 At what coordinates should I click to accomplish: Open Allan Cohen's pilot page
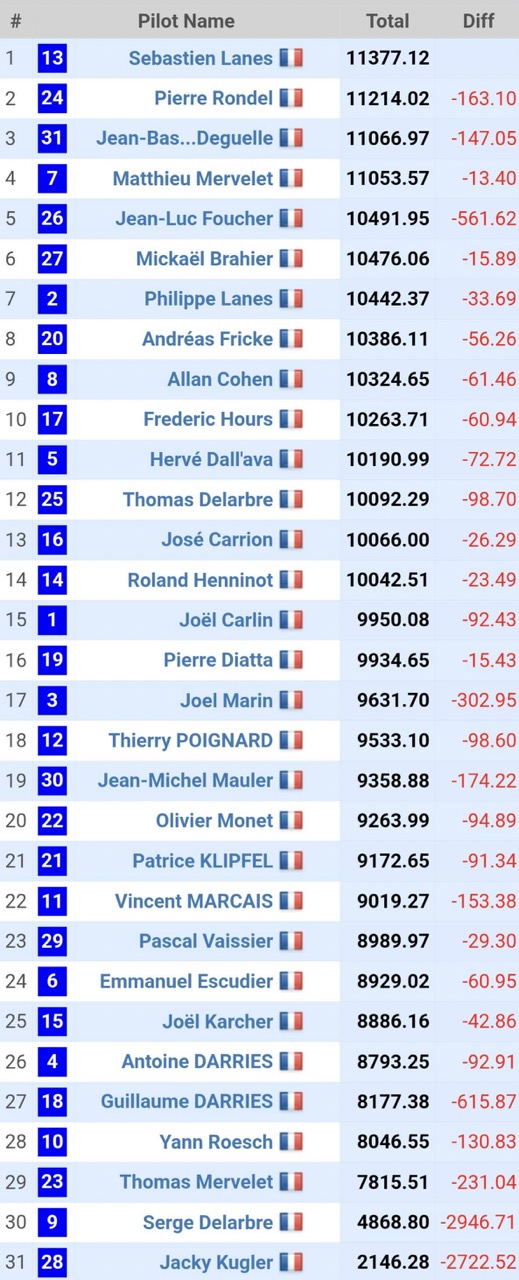(220, 379)
